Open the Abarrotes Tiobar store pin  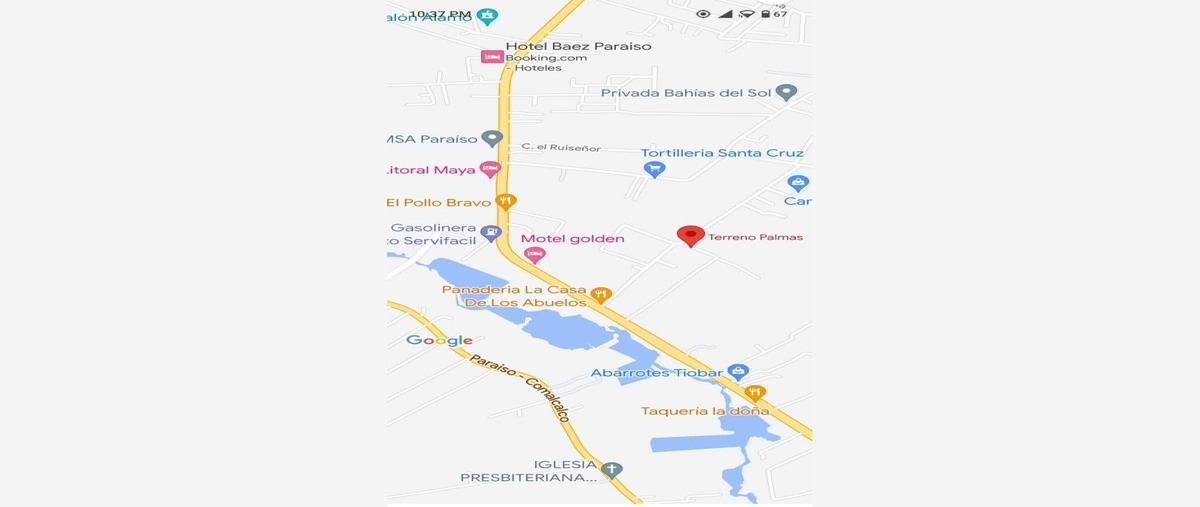coord(738,372)
